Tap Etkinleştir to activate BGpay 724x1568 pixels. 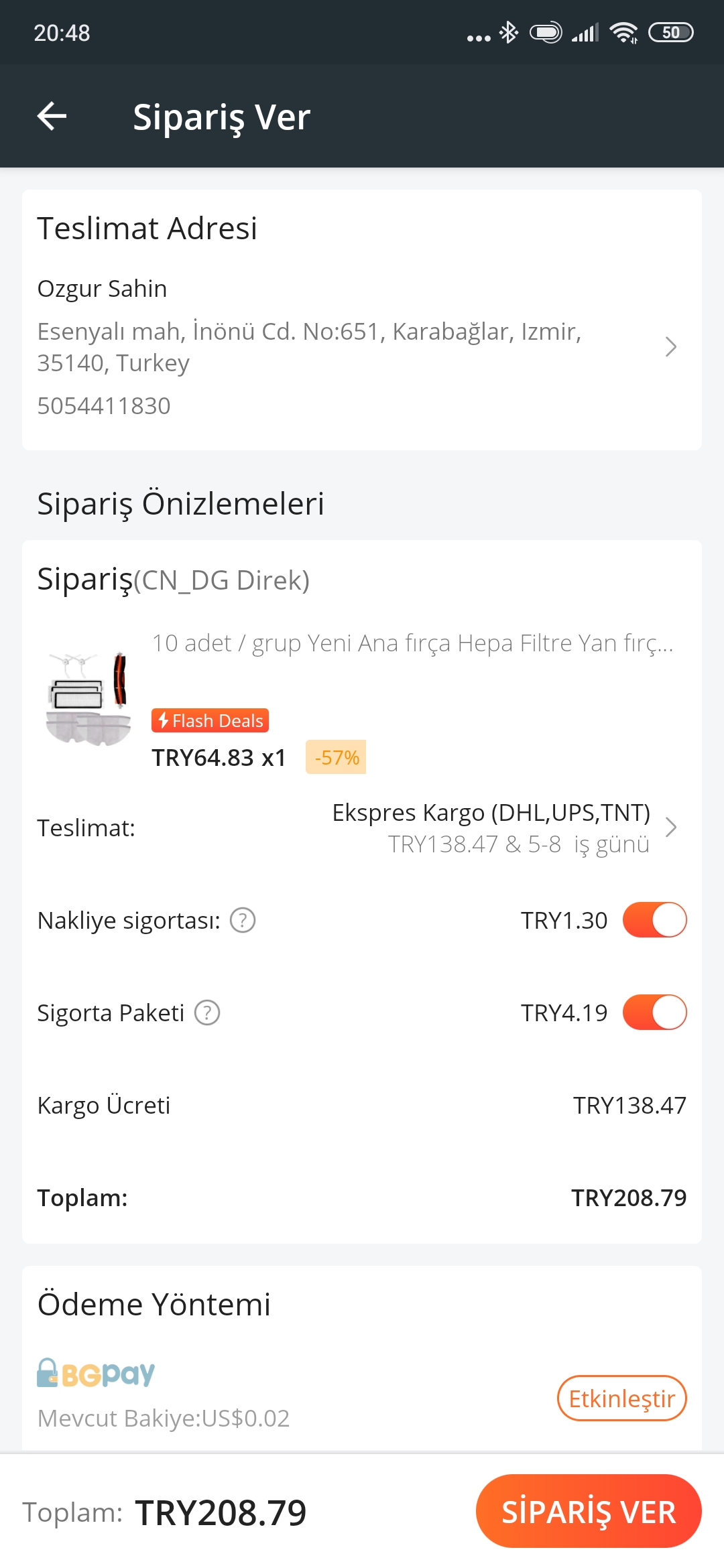point(622,1398)
